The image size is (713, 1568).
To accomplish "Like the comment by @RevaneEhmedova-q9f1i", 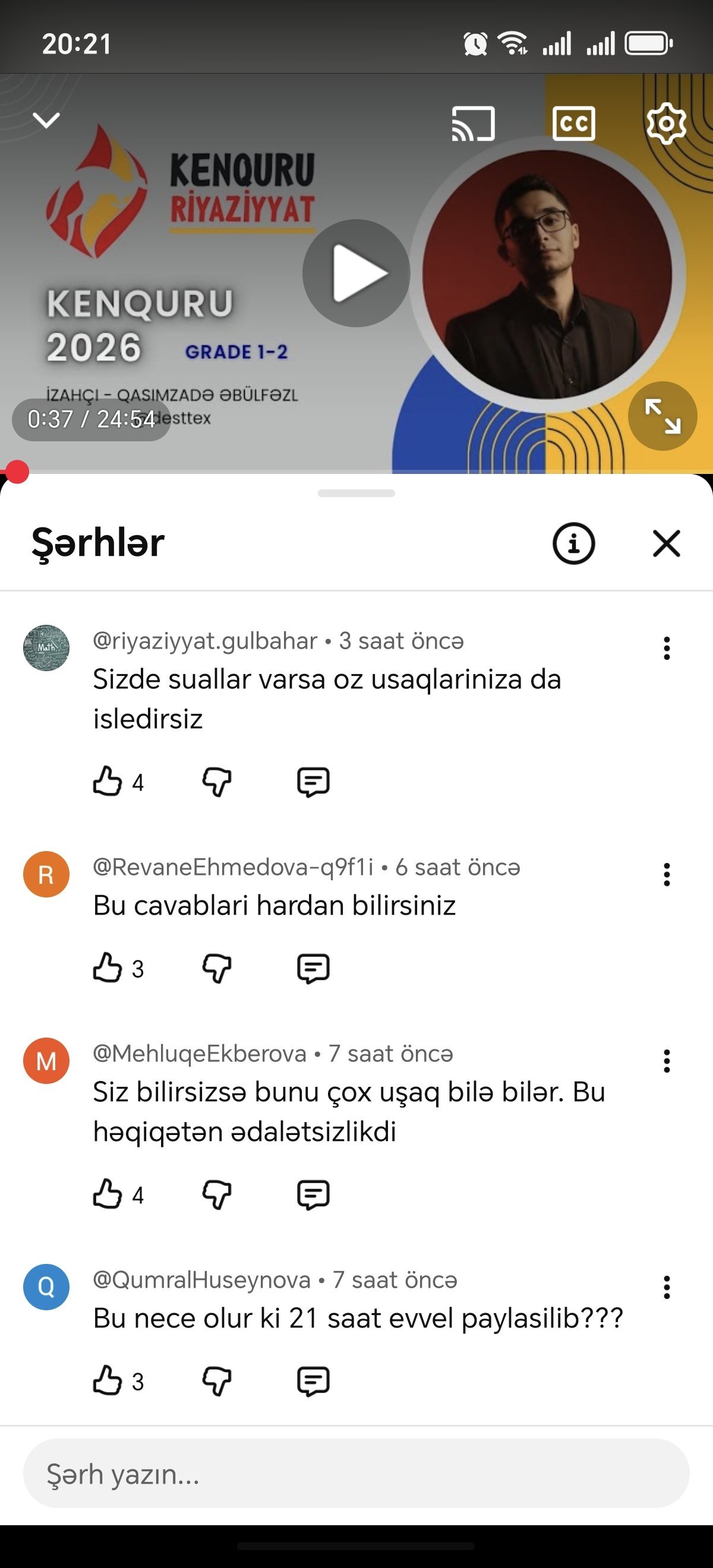I will coord(108,968).
